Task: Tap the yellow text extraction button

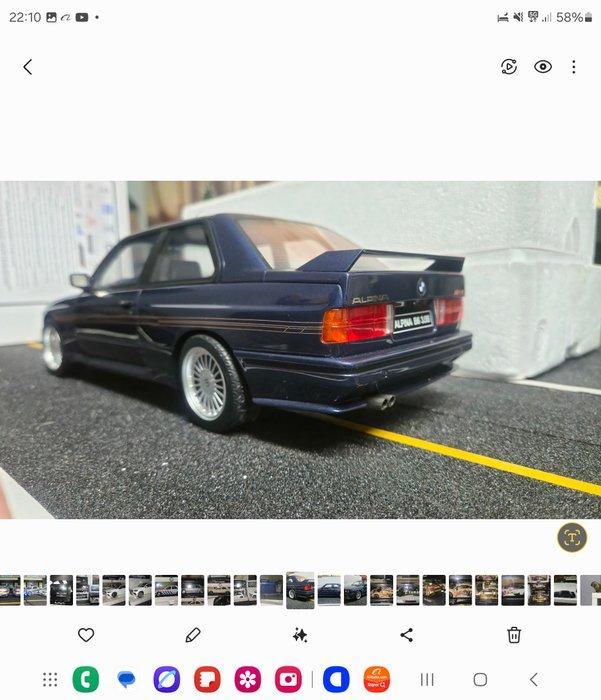Action: (x=572, y=537)
